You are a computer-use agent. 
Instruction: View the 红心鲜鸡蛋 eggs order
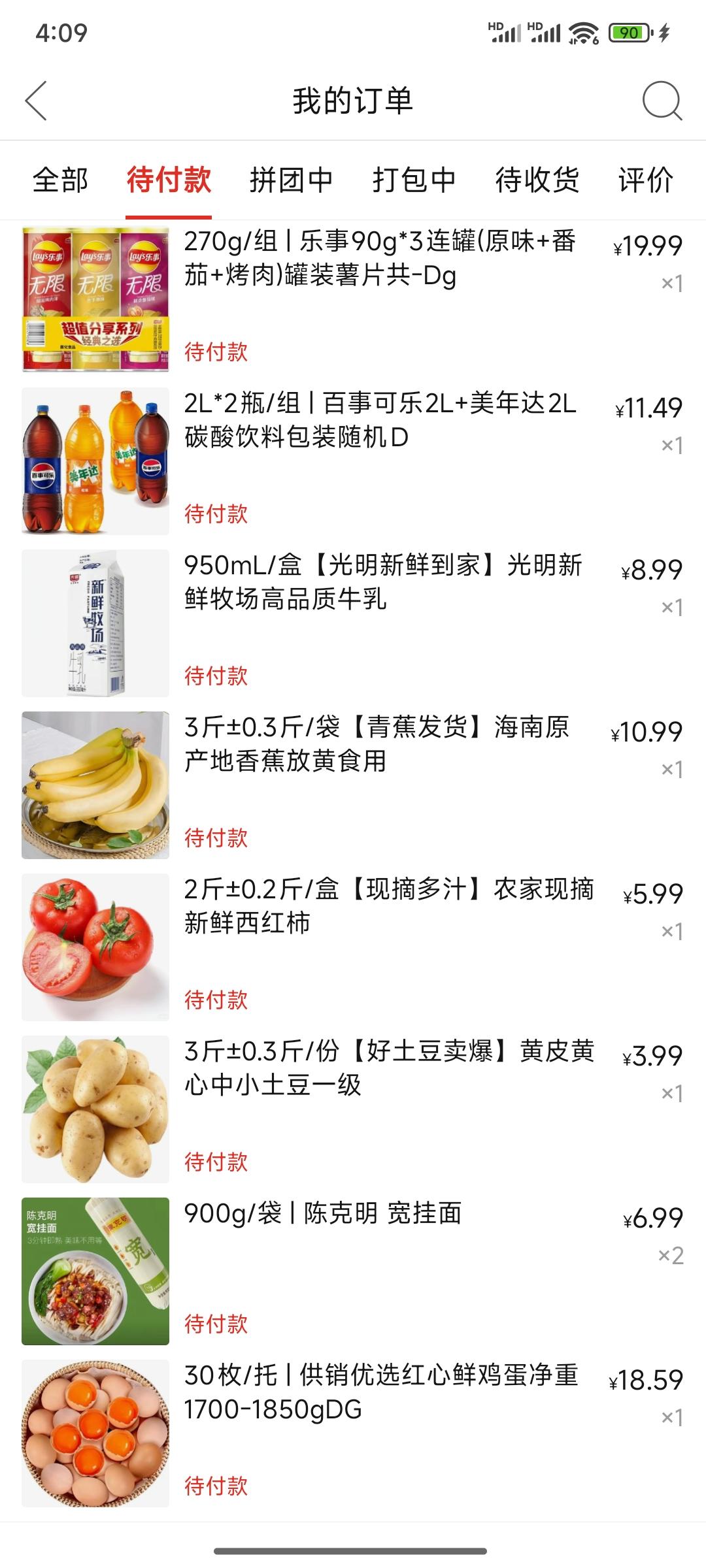(x=353, y=1433)
